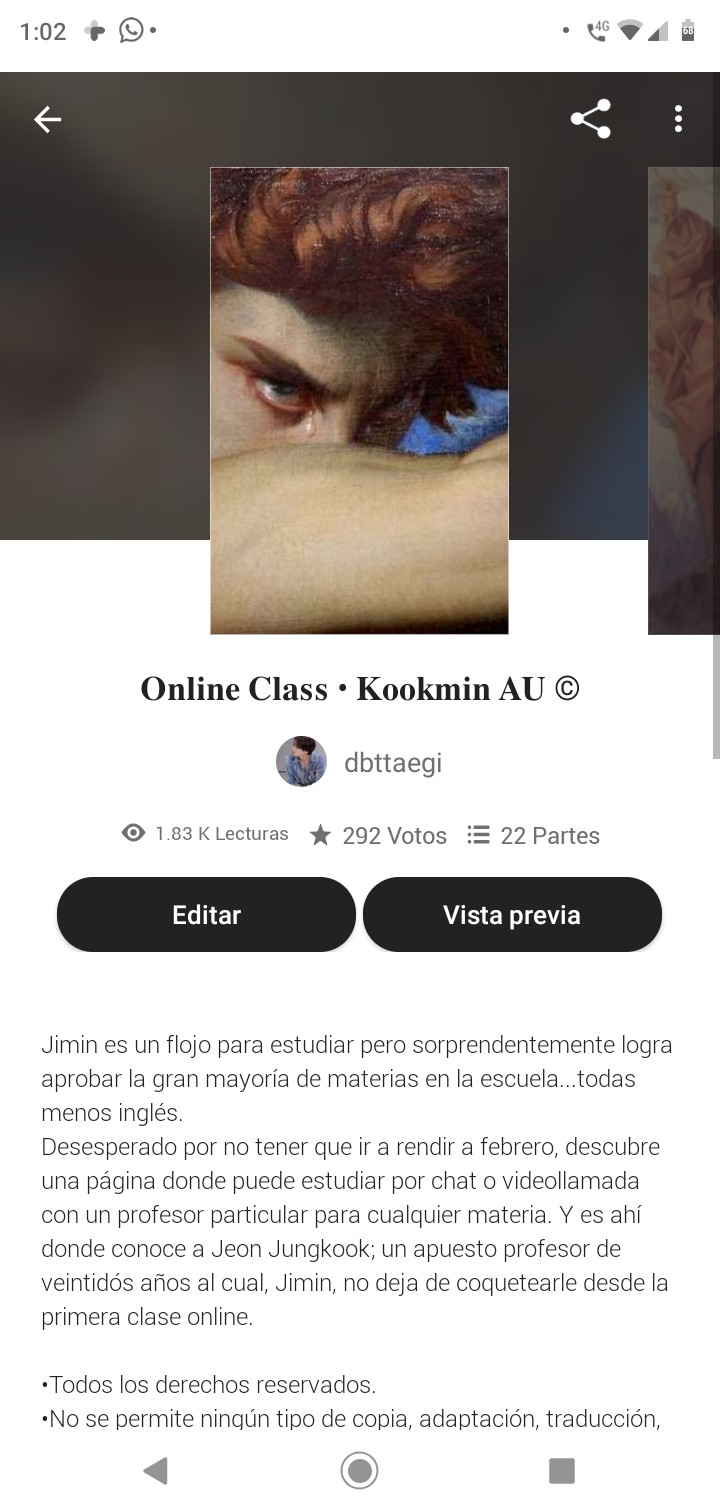View the 22 Partes chapter list
This screenshot has width=720, height=1512.
534,835
